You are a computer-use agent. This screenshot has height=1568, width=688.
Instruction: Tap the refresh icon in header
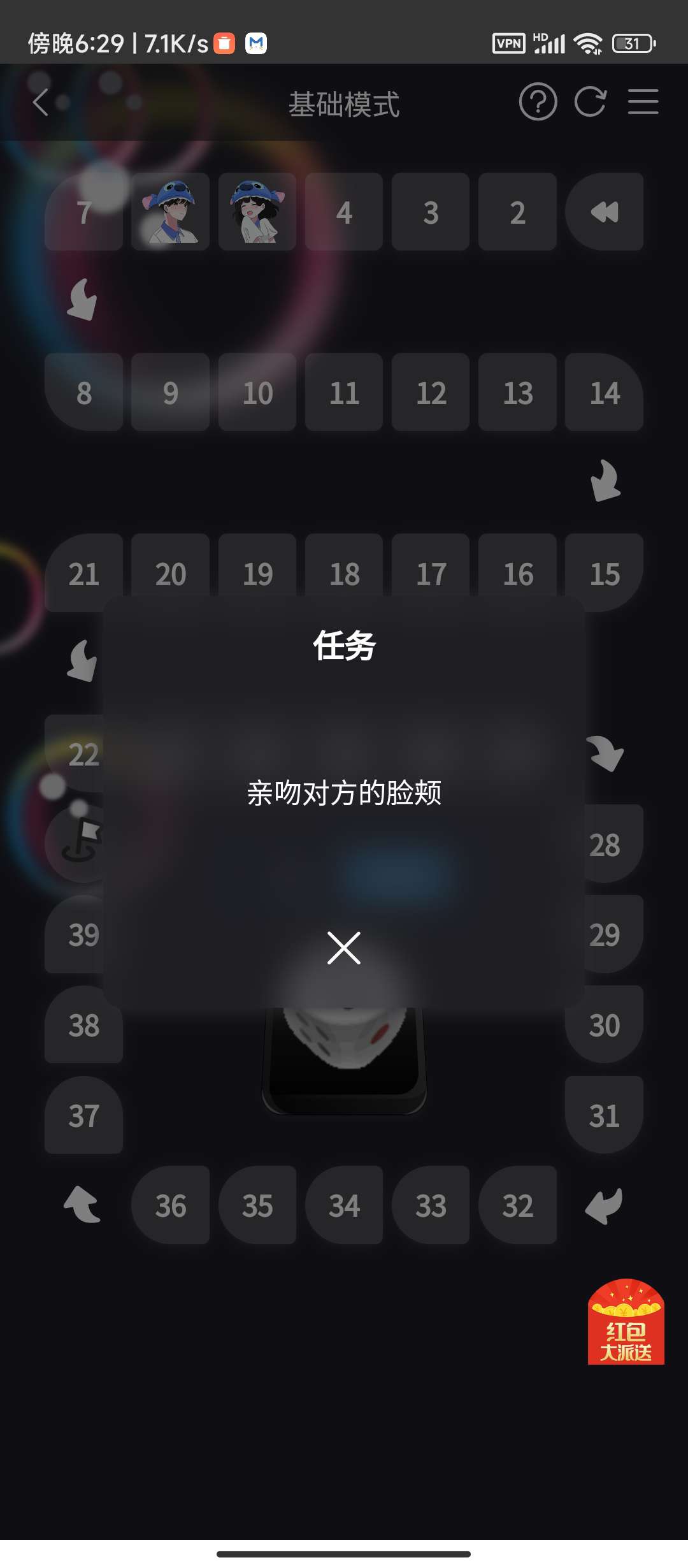click(590, 102)
